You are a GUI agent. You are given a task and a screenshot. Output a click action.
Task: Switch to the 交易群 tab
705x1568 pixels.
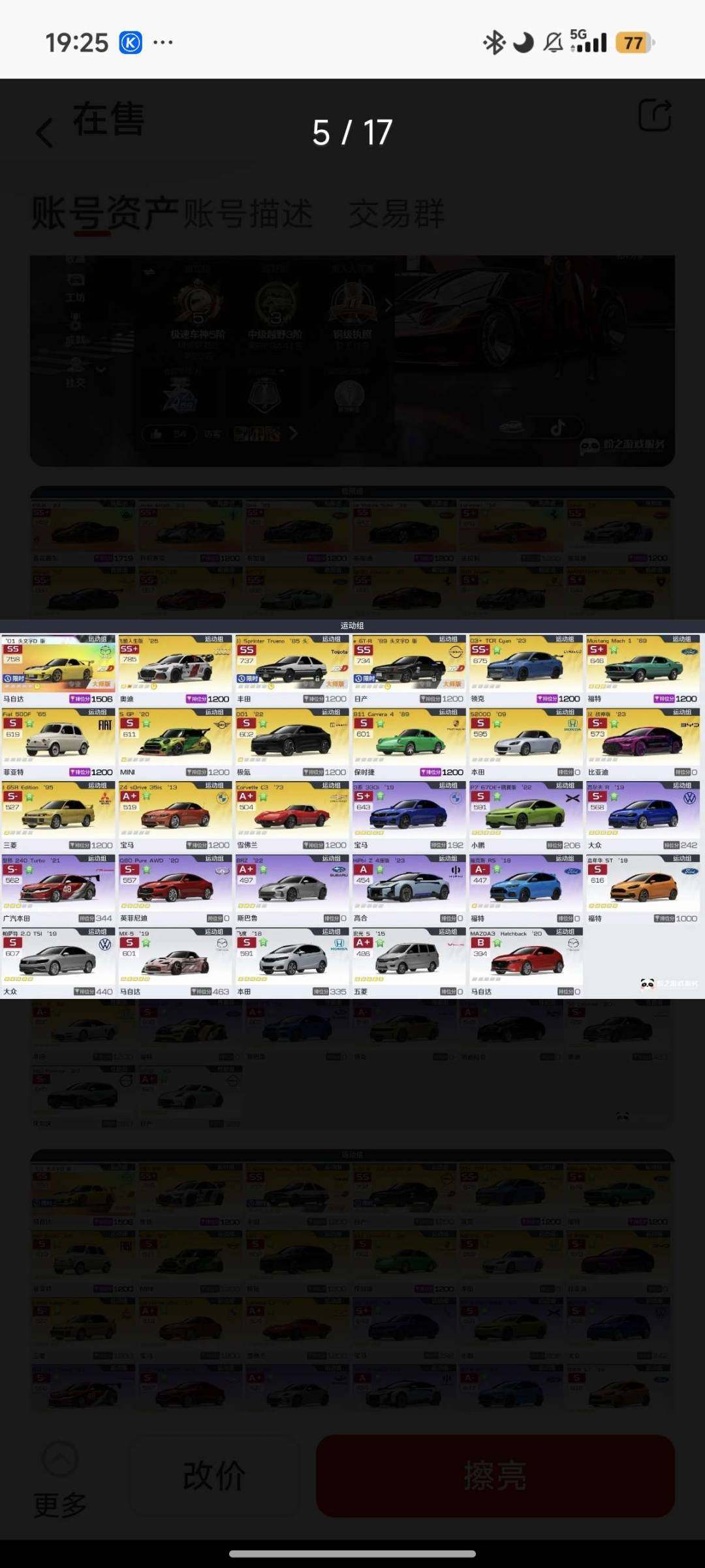(x=396, y=213)
